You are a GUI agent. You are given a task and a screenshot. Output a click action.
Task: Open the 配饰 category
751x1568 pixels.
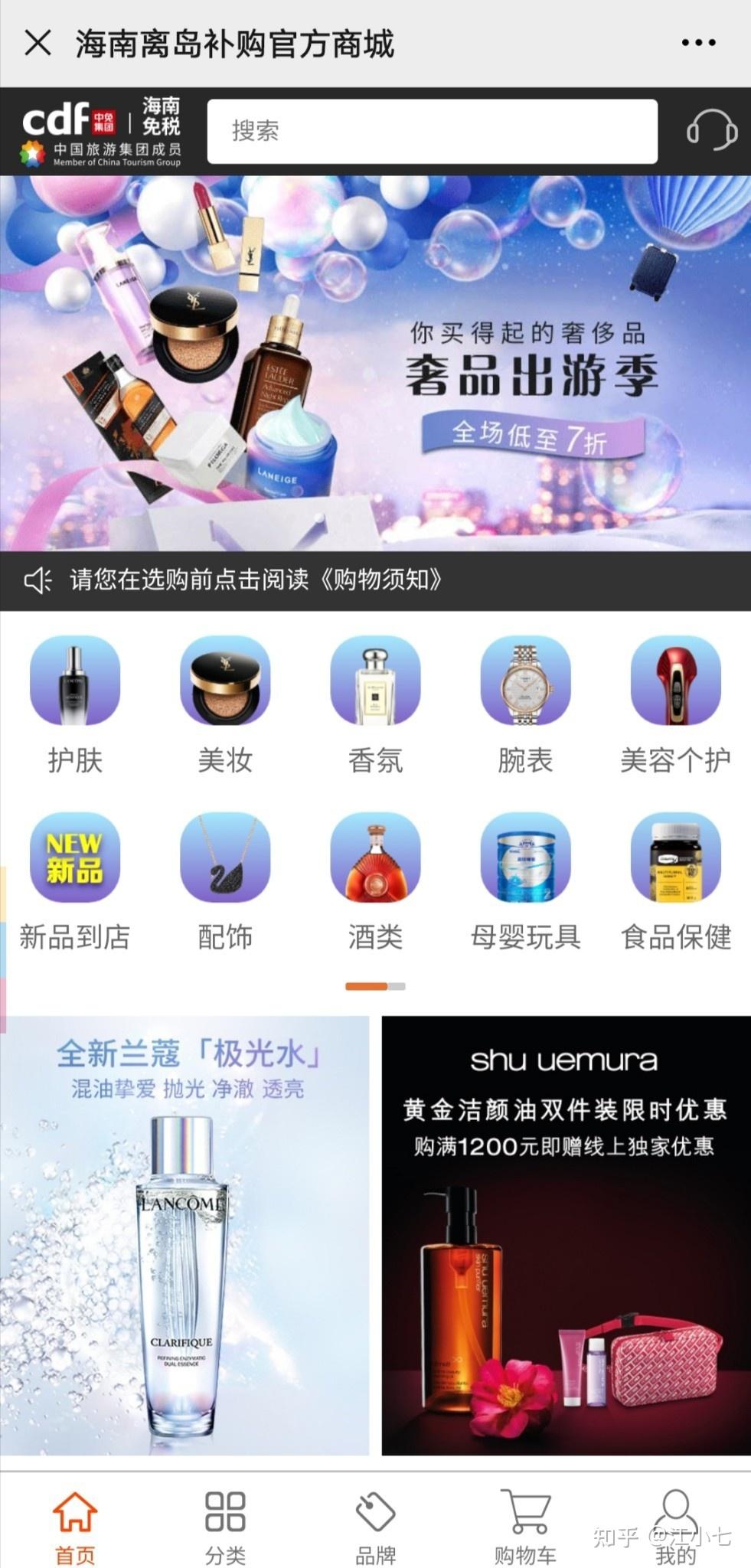click(x=225, y=882)
